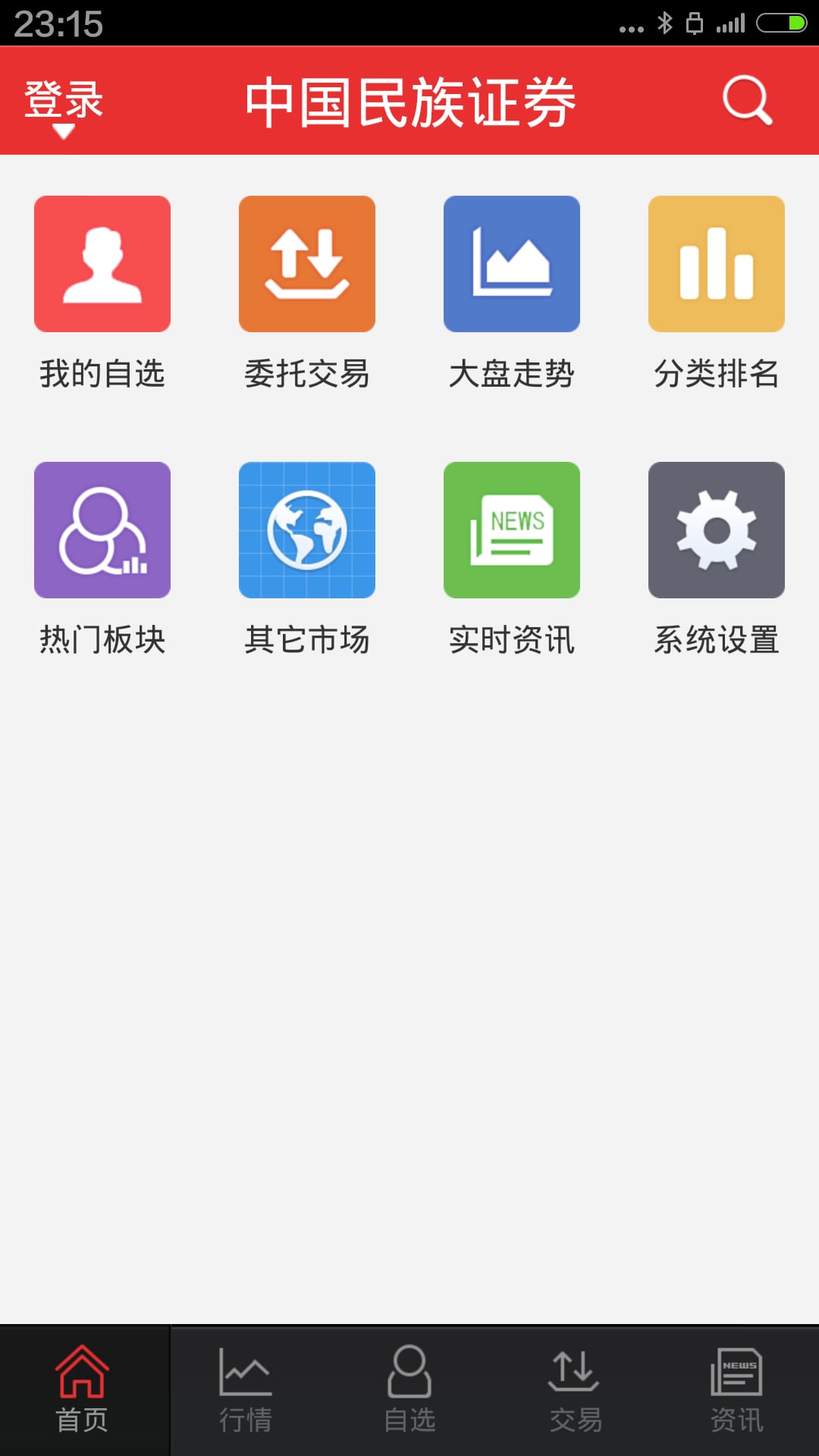Screen dimensions: 819x1456
Task: Open 大盘走势 market trend icon
Action: tap(512, 263)
